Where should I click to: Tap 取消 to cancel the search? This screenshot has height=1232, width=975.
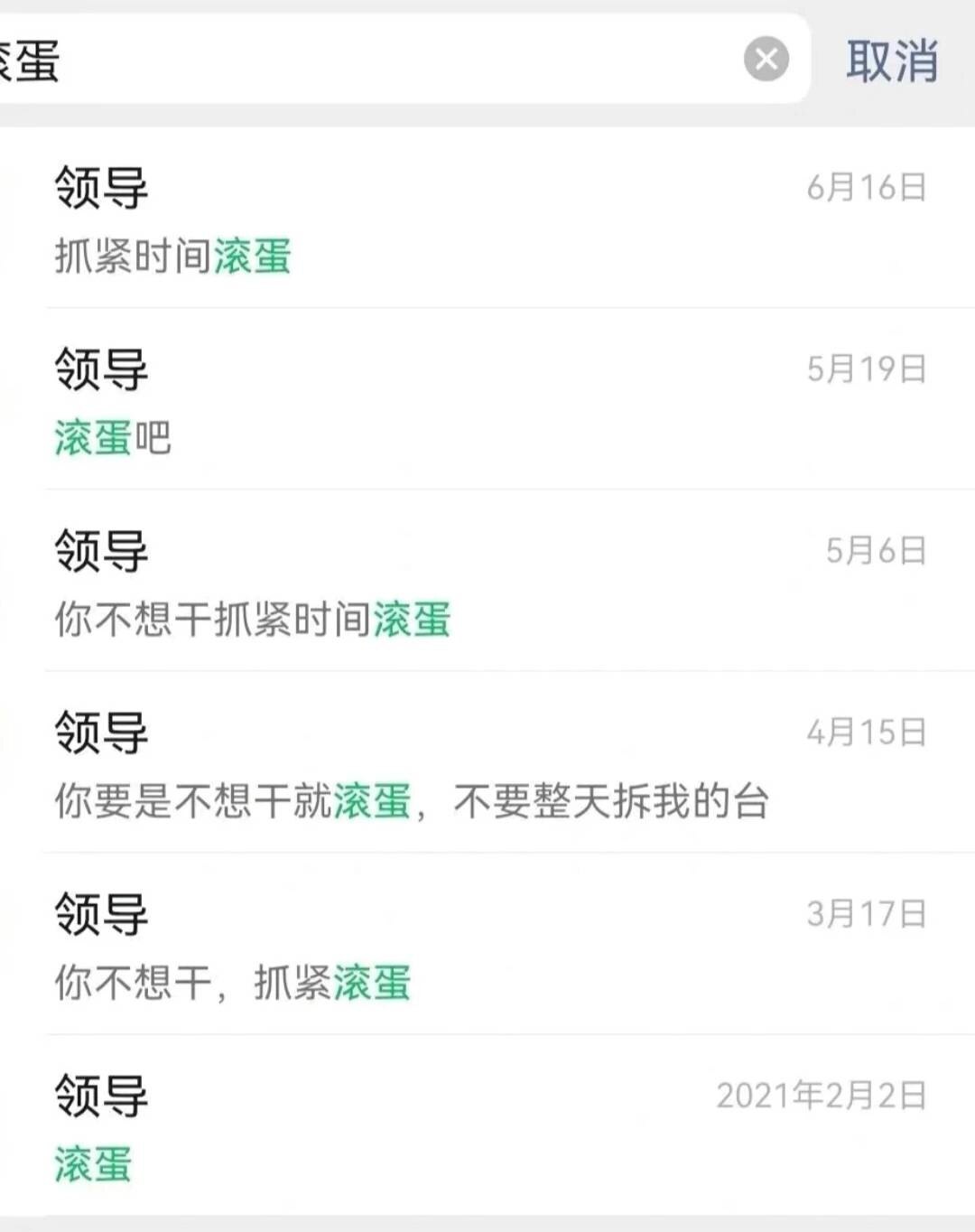[x=892, y=61]
